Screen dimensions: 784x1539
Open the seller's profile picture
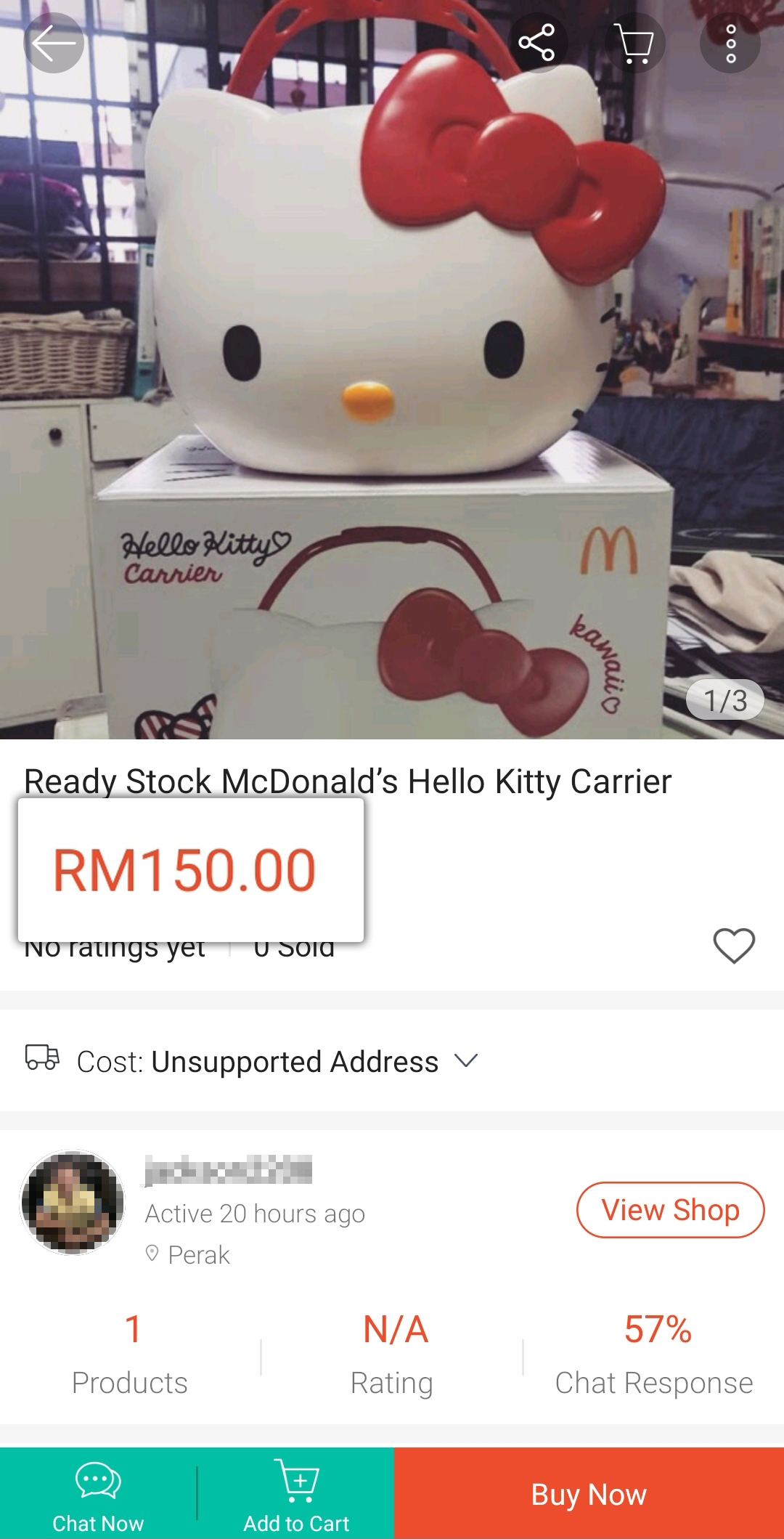pyautogui.click(x=73, y=1203)
